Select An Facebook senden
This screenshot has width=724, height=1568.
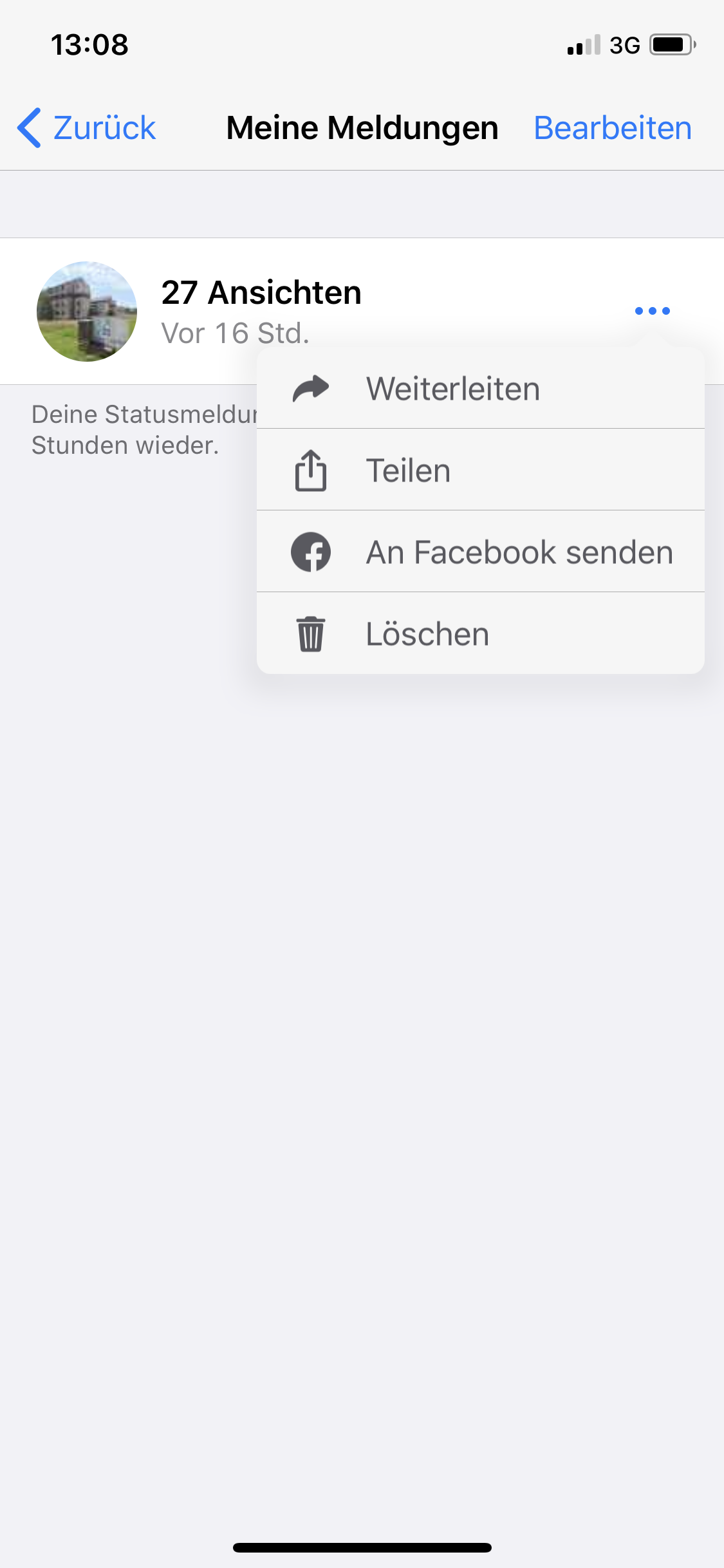coord(479,552)
